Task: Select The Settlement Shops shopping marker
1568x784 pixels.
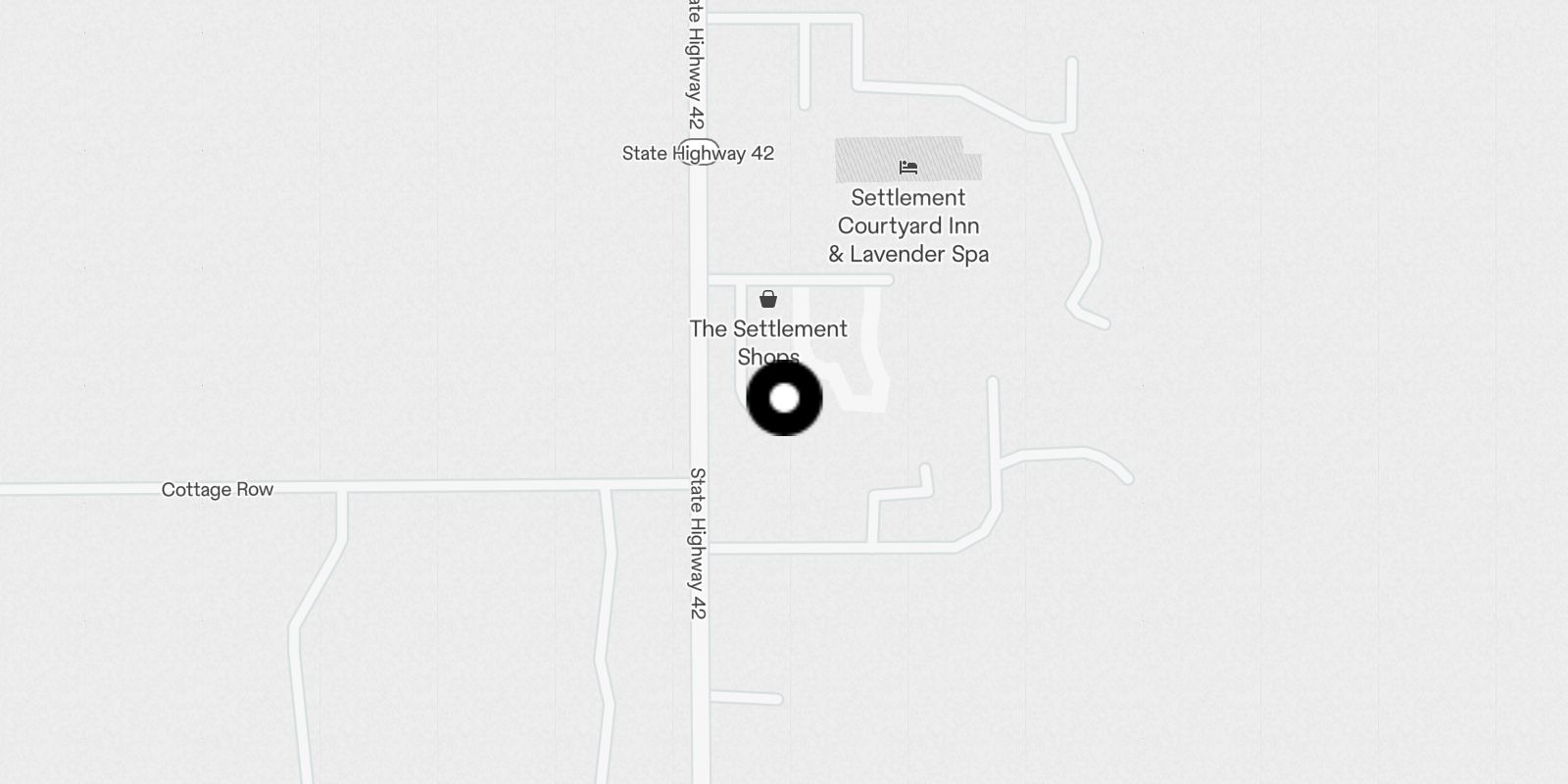Action: pyautogui.click(x=768, y=299)
